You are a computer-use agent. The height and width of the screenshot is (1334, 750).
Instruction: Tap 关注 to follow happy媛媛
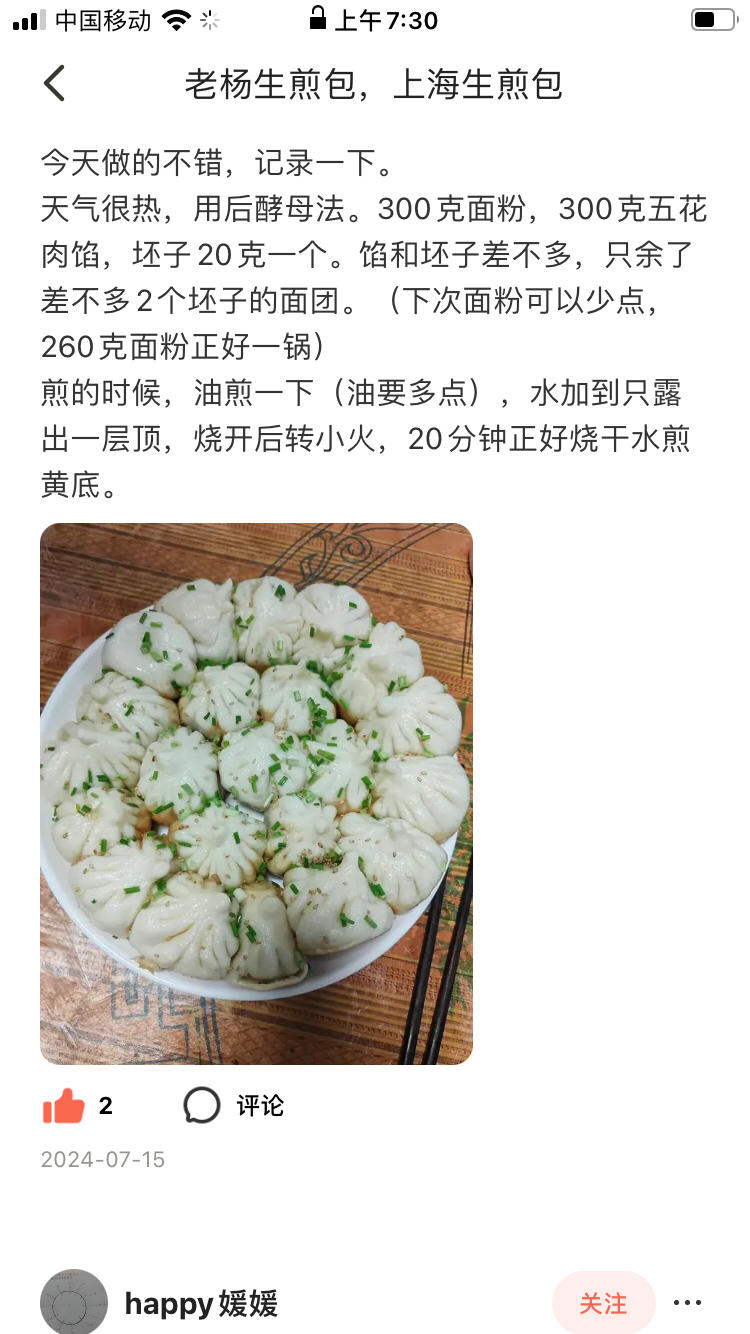(604, 1303)
